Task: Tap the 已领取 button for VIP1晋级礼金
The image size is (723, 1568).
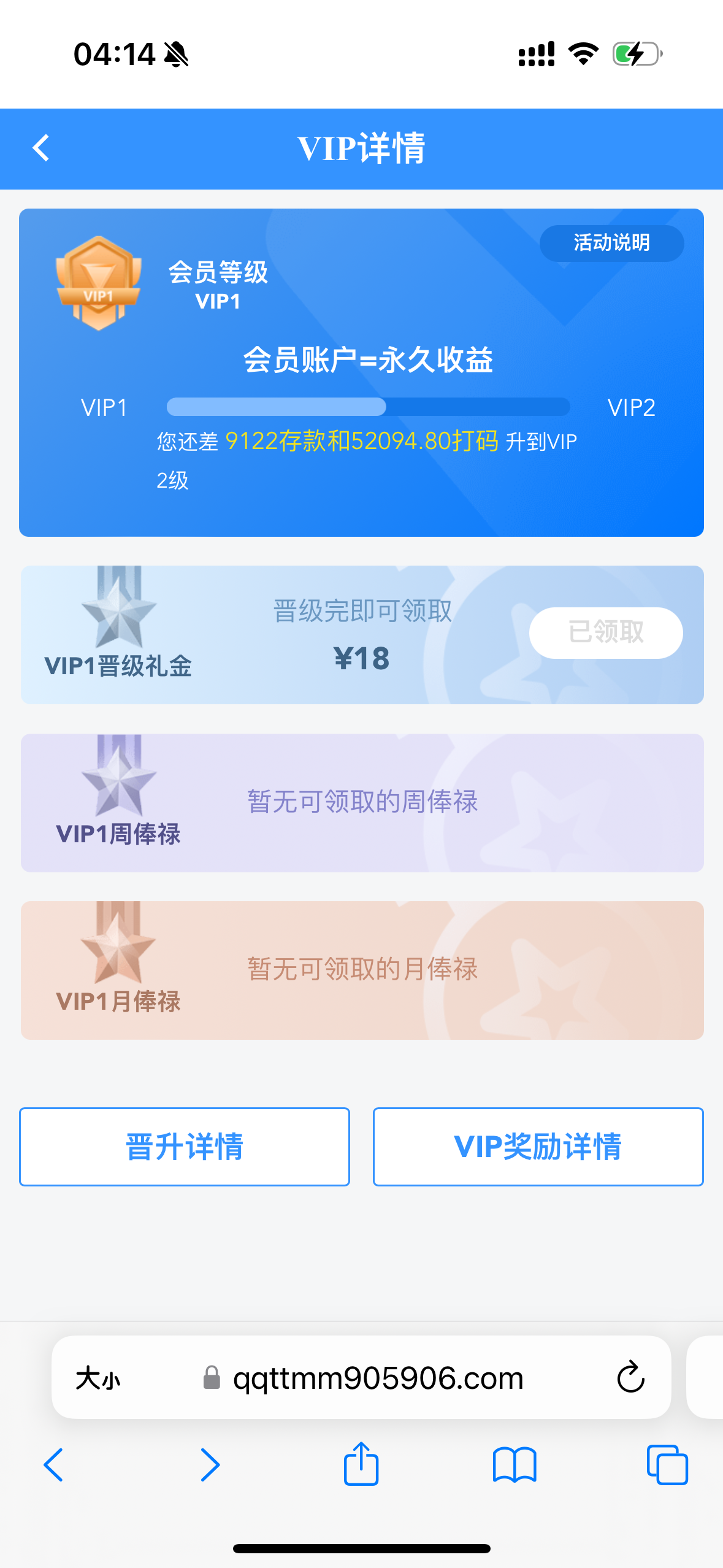Action: pos(605,632)
